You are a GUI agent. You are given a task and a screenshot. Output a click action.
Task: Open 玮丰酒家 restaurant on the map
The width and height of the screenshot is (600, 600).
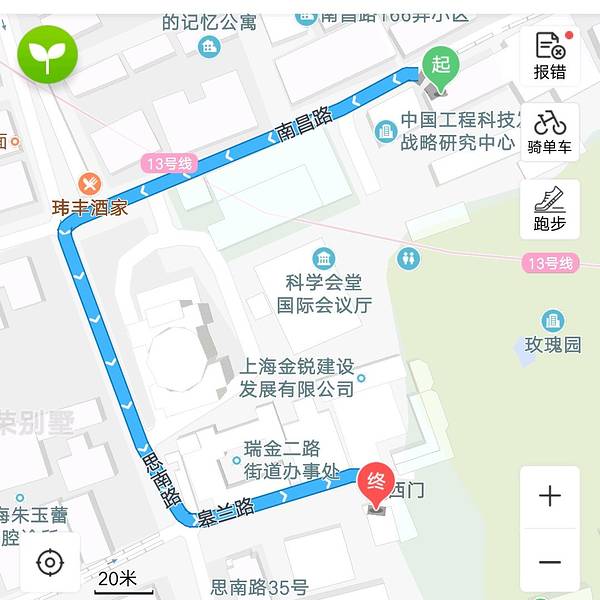(x=91, y=184)
